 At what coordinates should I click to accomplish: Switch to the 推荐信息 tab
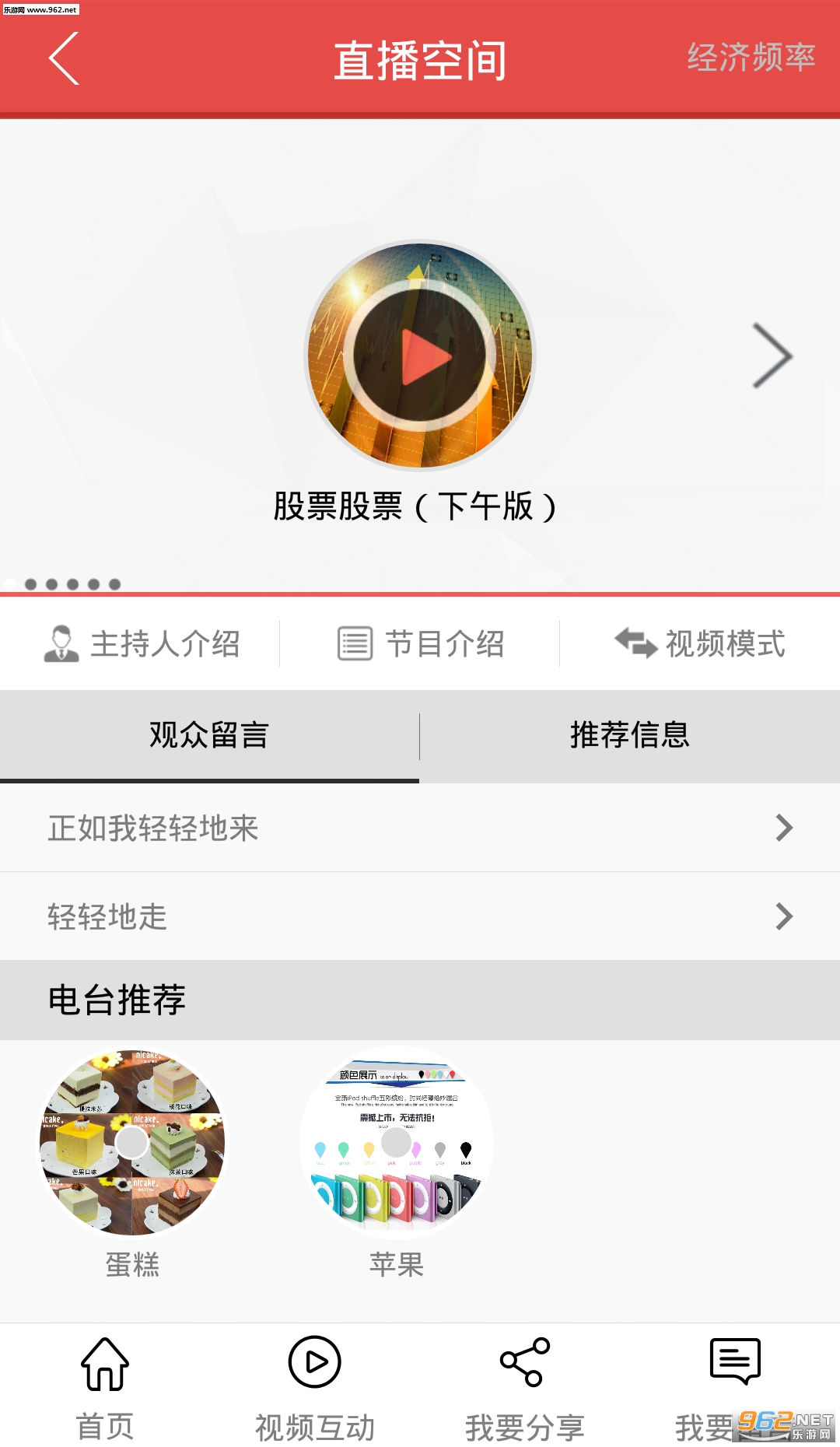[x=629, y=735]
